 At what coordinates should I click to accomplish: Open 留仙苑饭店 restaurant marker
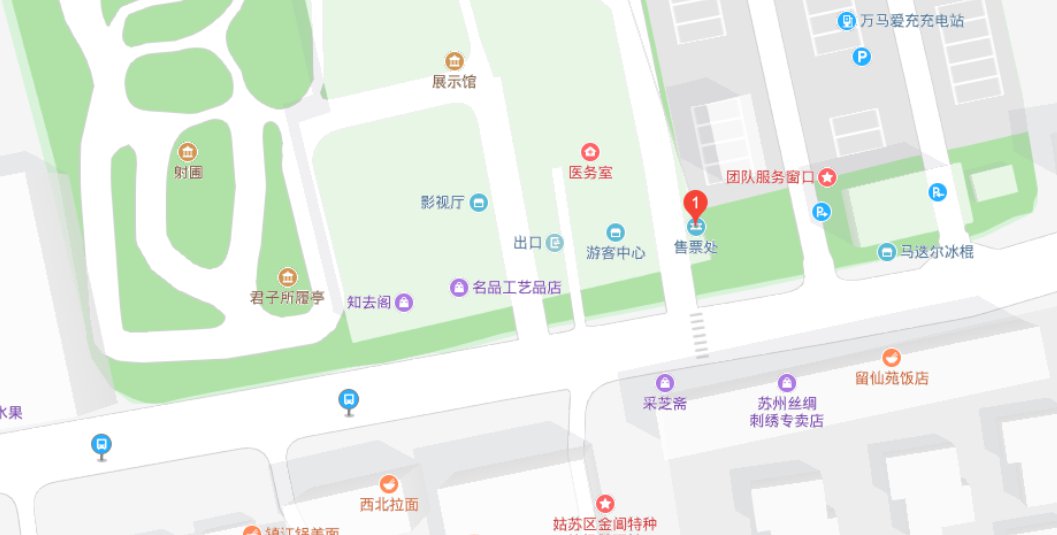pos(891,358)
